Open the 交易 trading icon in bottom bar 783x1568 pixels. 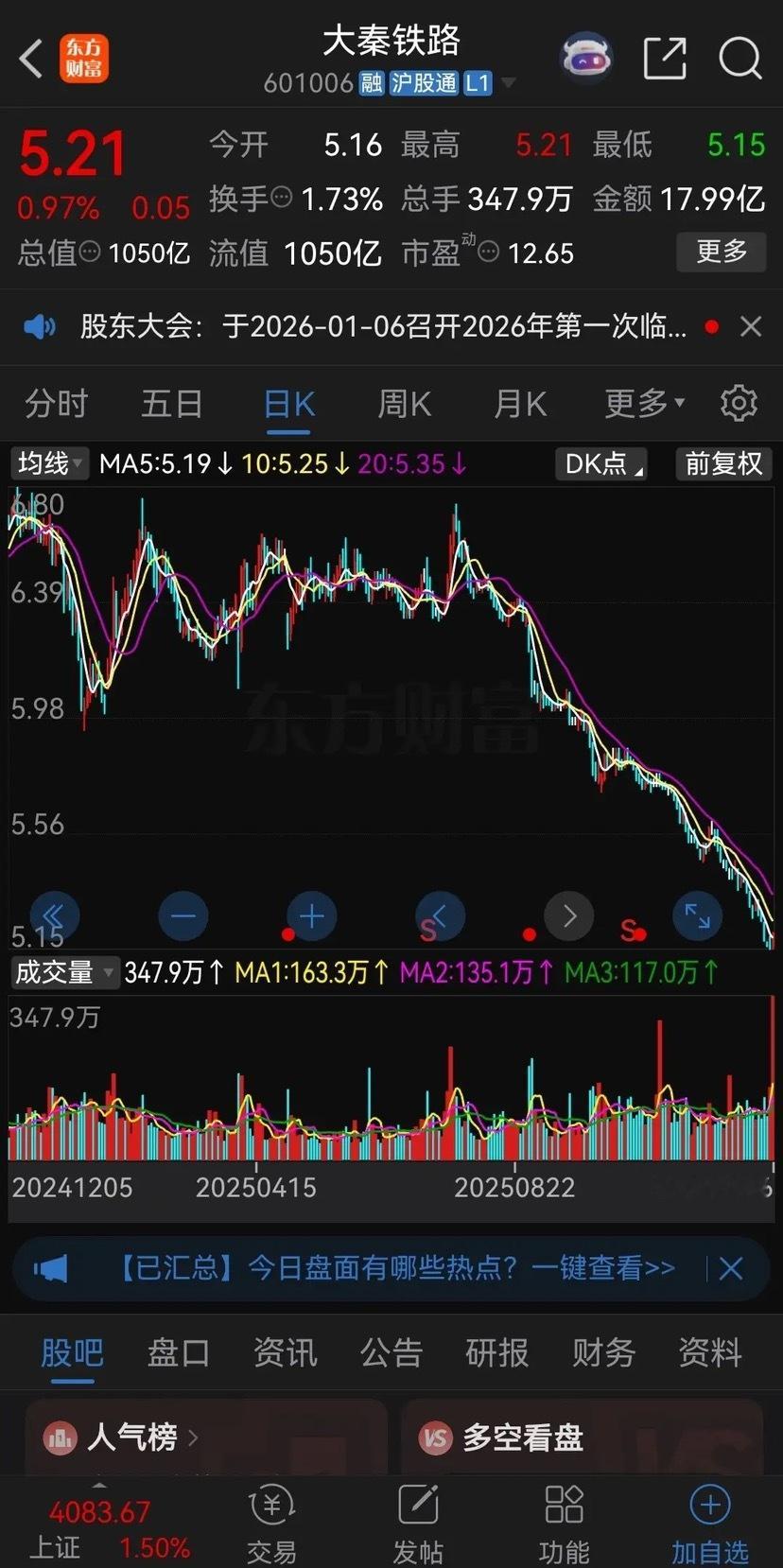tap(271, 1523)
